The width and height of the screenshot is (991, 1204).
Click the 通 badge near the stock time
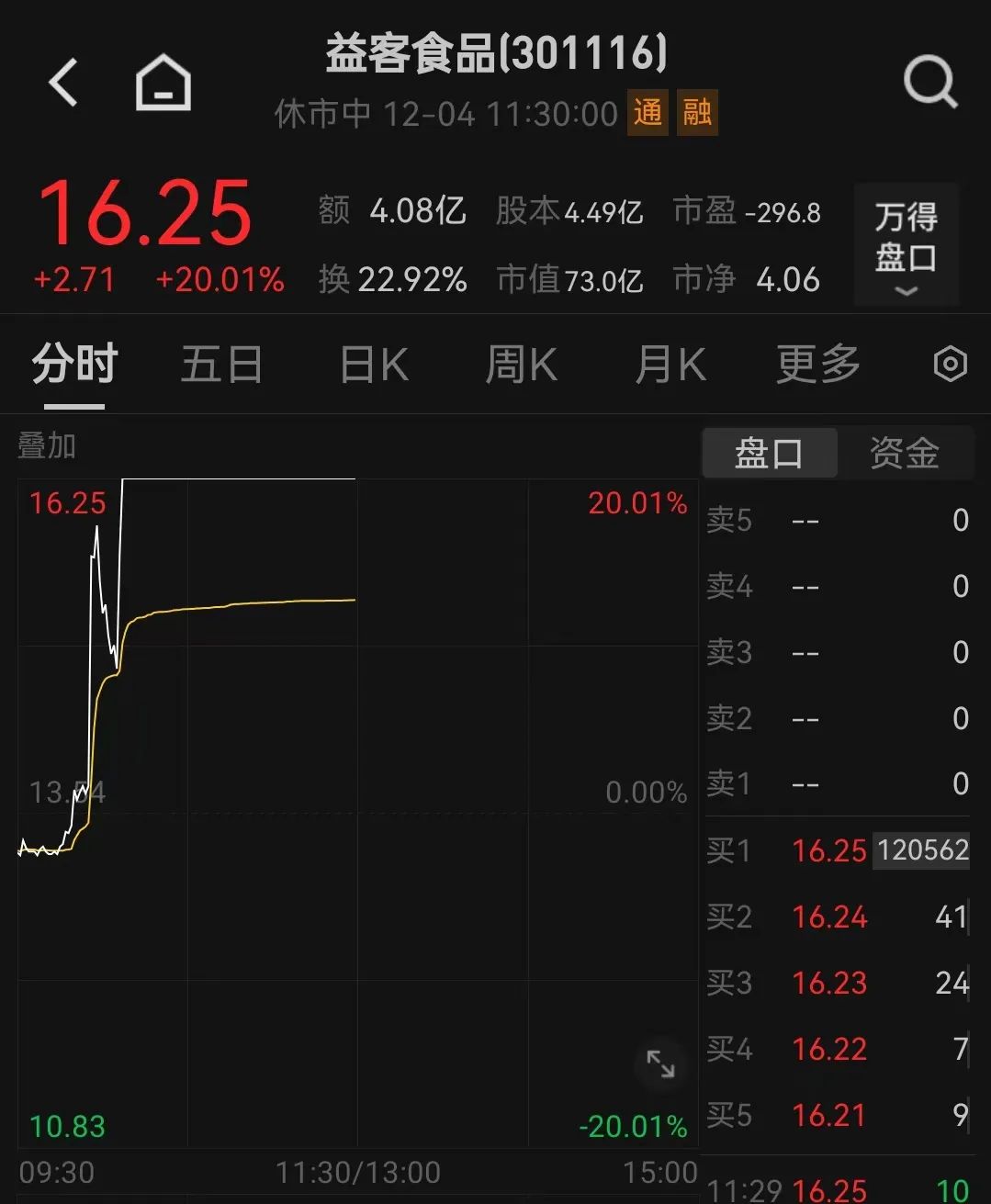tap(648, 112)
